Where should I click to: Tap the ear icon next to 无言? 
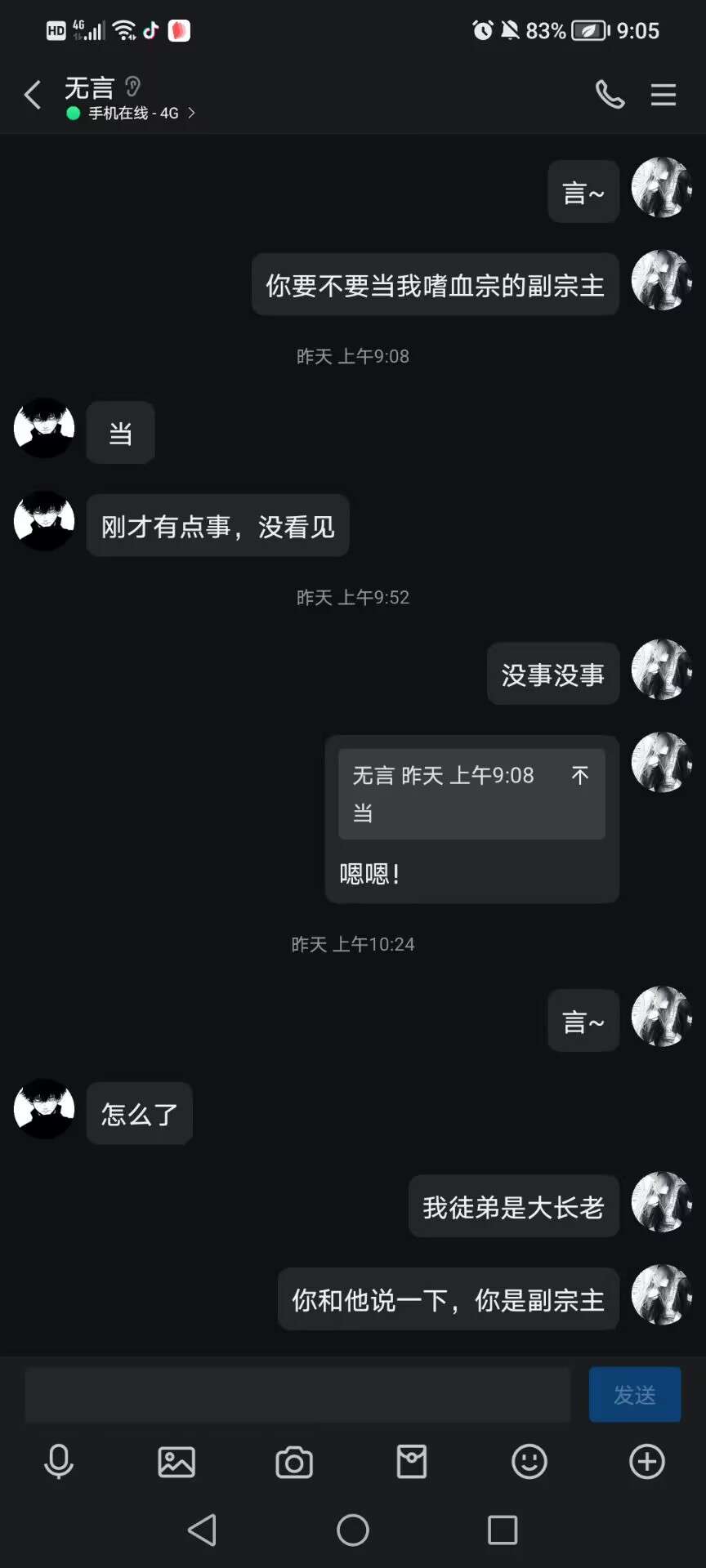[x=132, y=87]
